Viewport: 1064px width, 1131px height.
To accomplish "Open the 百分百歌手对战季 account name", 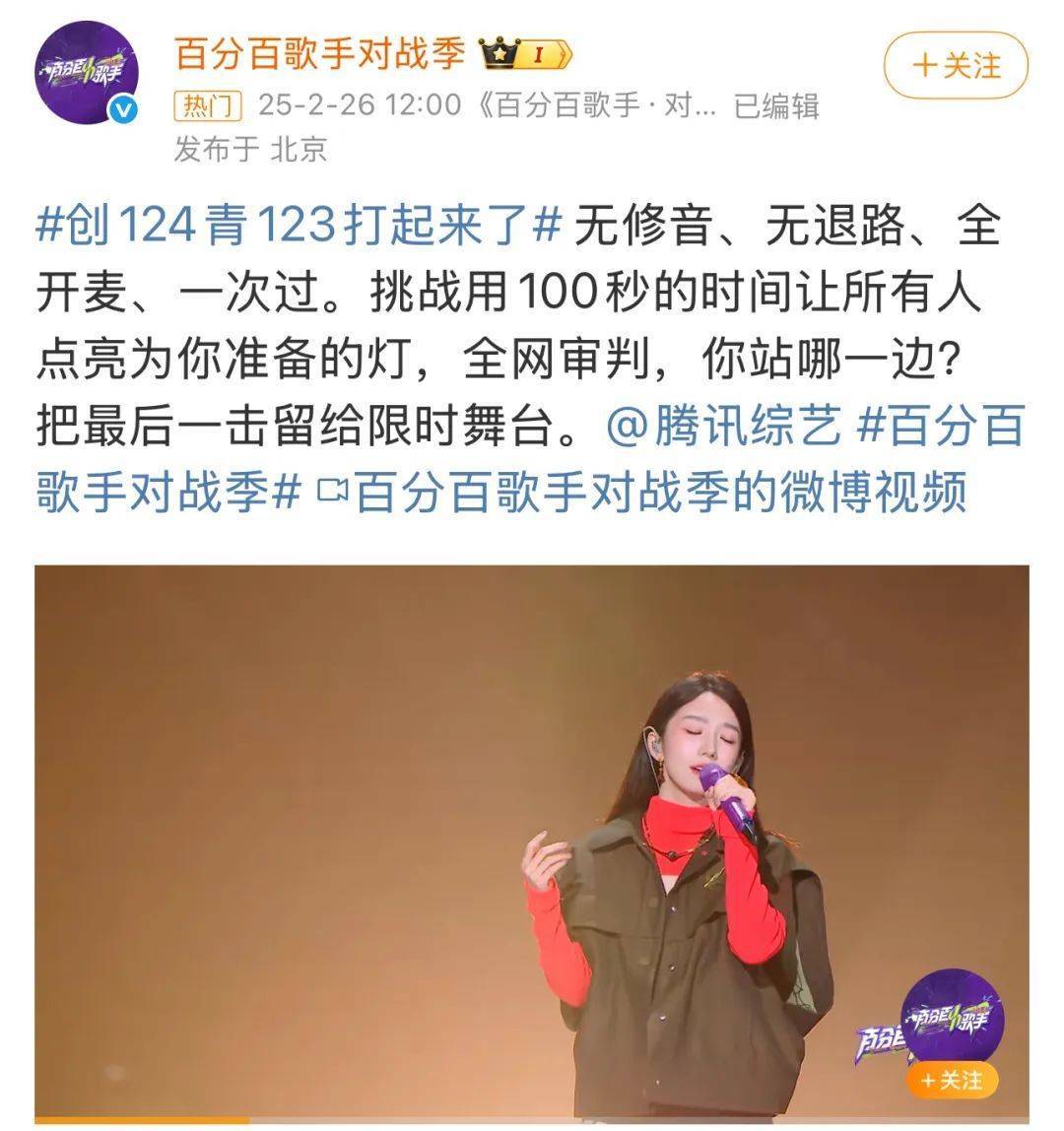I will pyautogui.click(x=319, y=53).
